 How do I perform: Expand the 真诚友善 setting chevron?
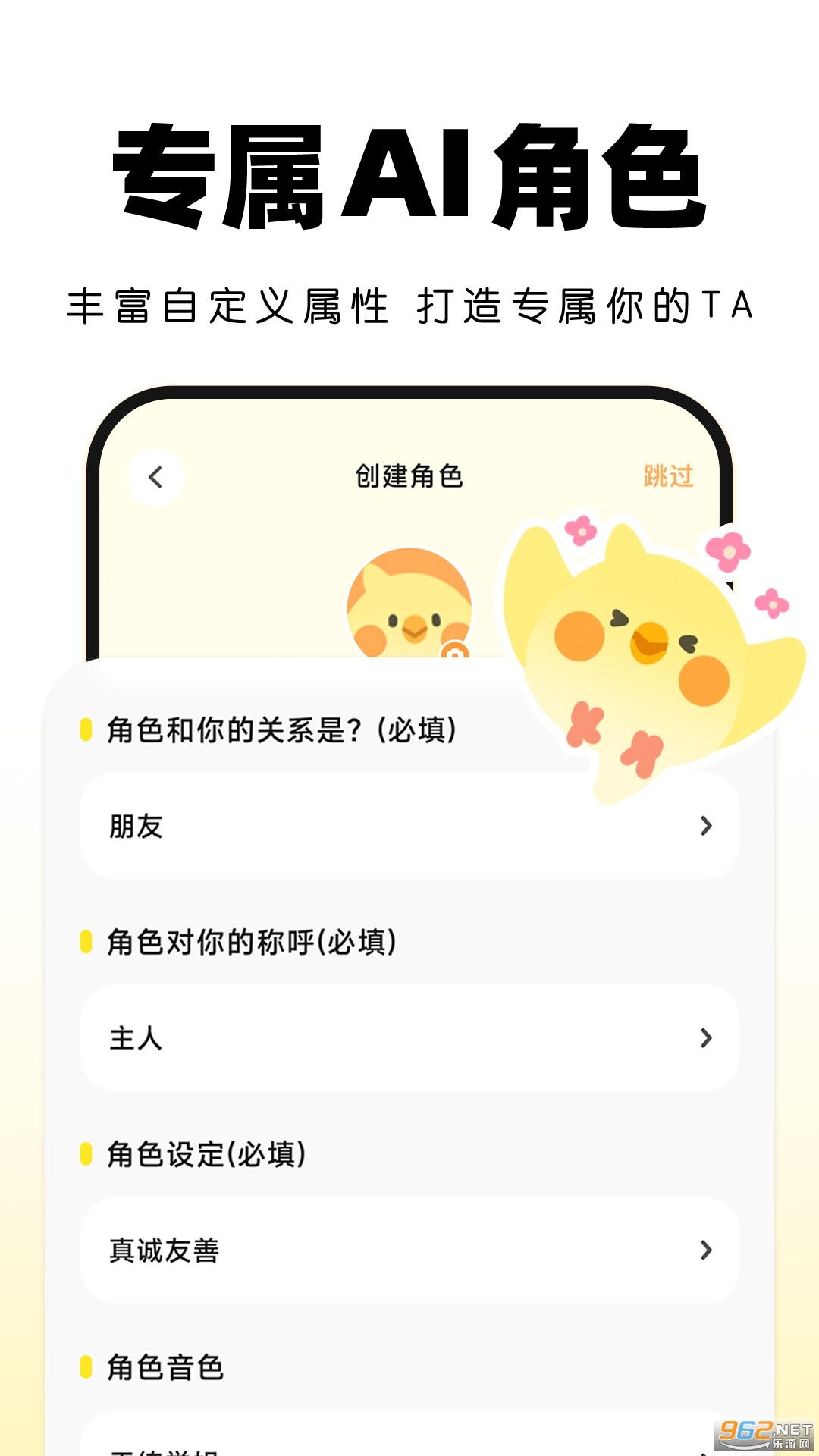[x=705, y=1251]
